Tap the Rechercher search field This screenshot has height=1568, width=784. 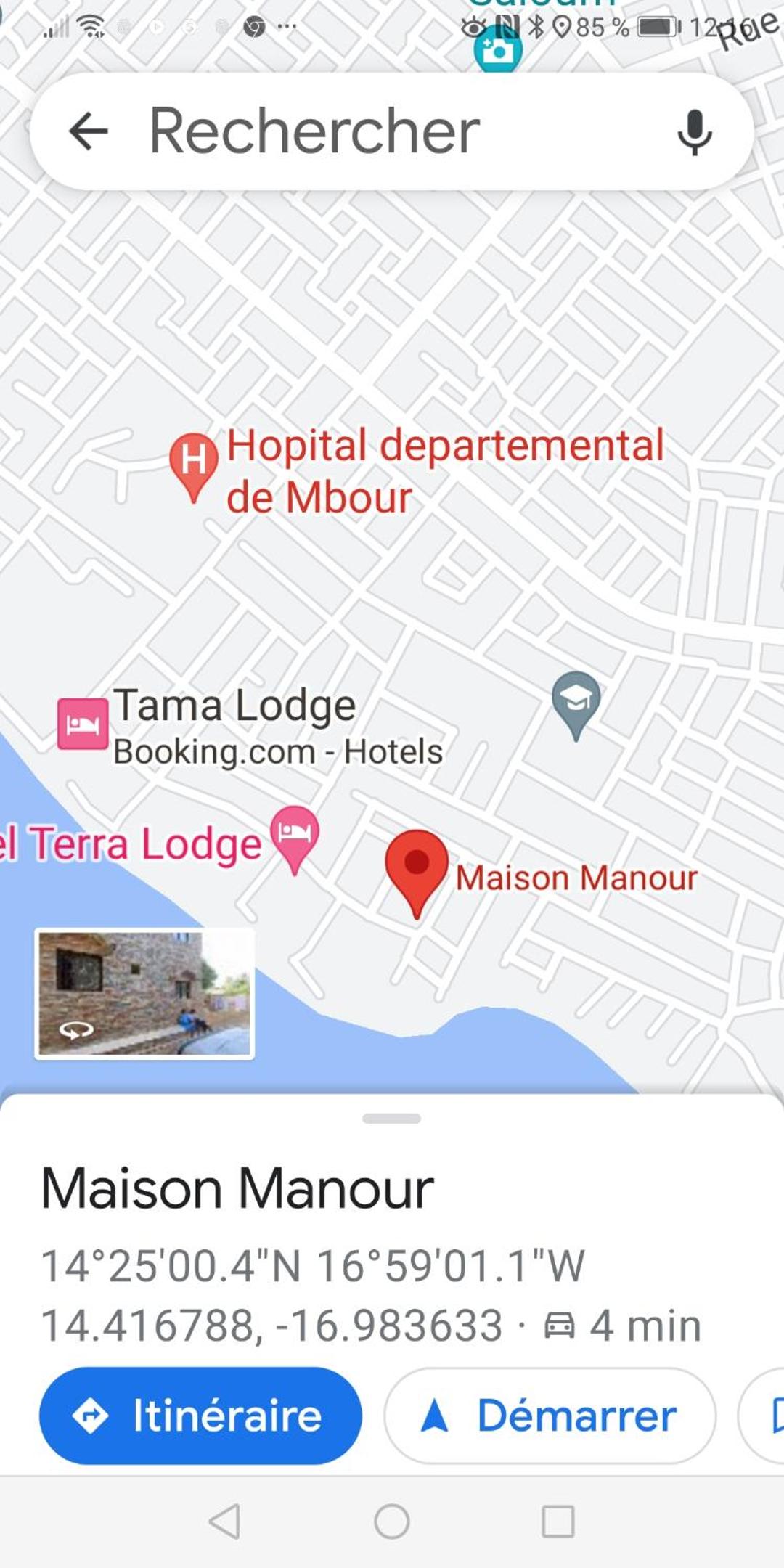[x=392, y=131]
